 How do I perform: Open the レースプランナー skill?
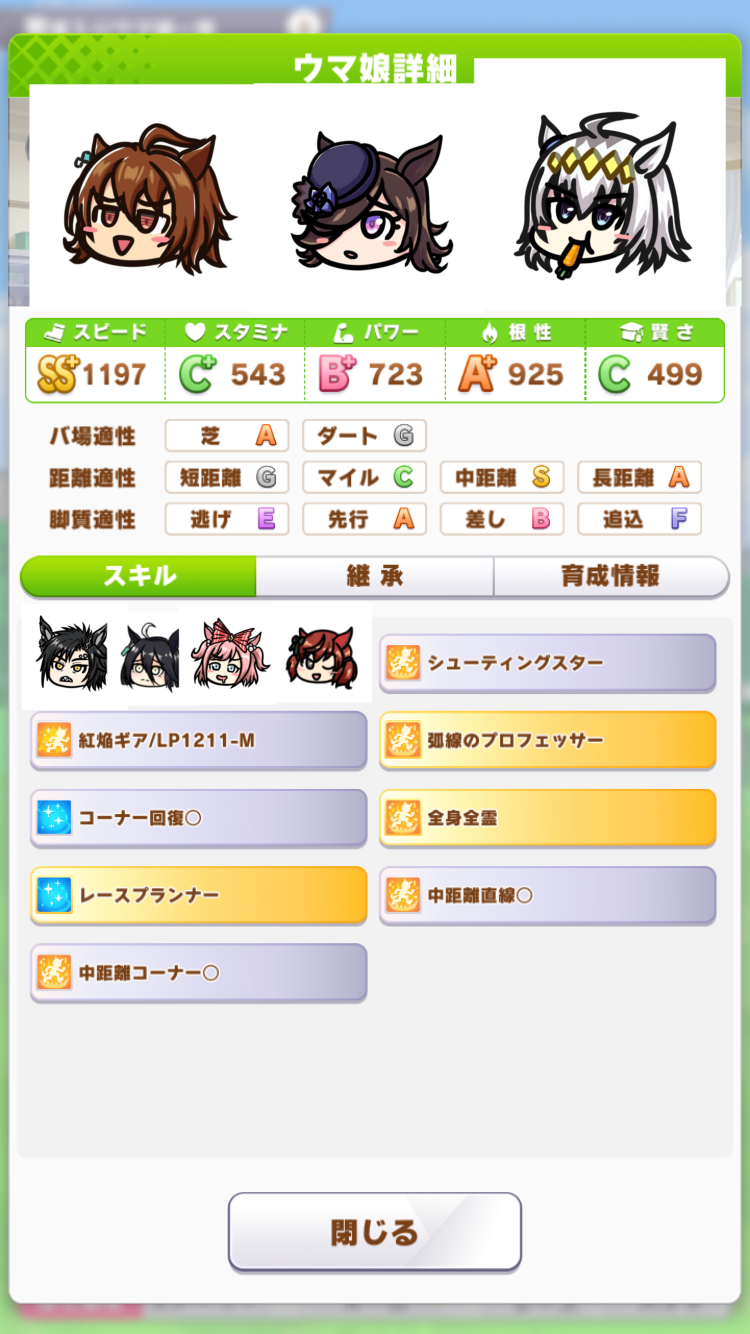pyautogui.click(x=199, y=895)
